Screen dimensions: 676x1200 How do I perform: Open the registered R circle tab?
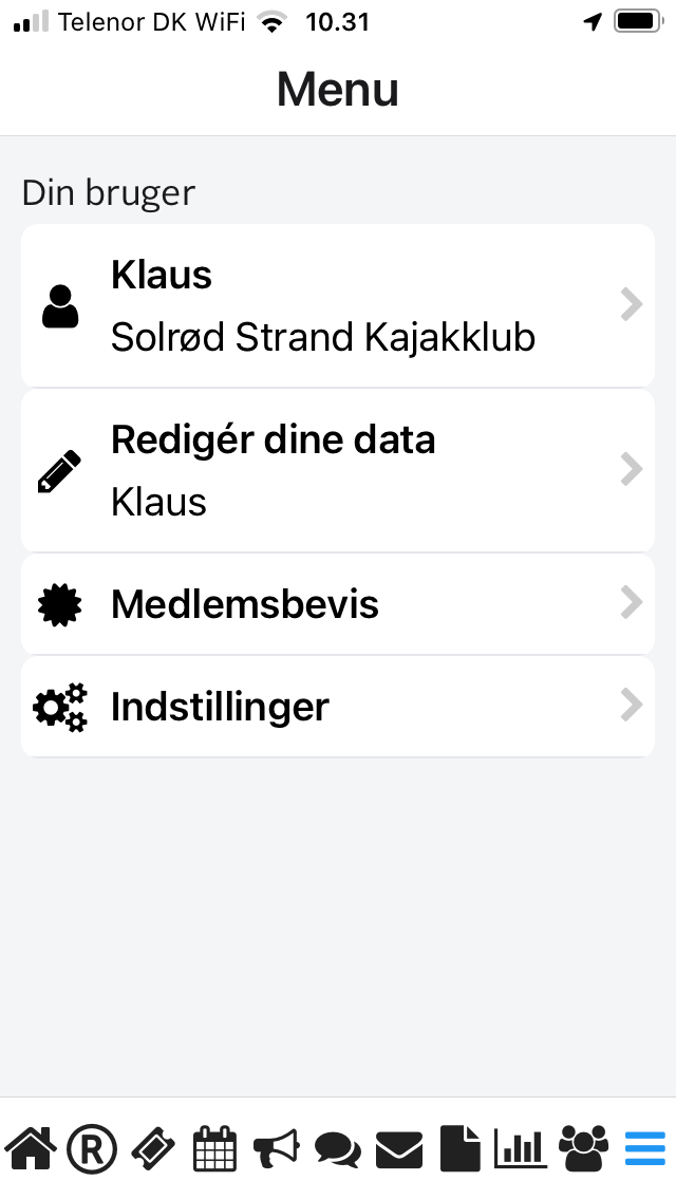tap(92, 1149)
